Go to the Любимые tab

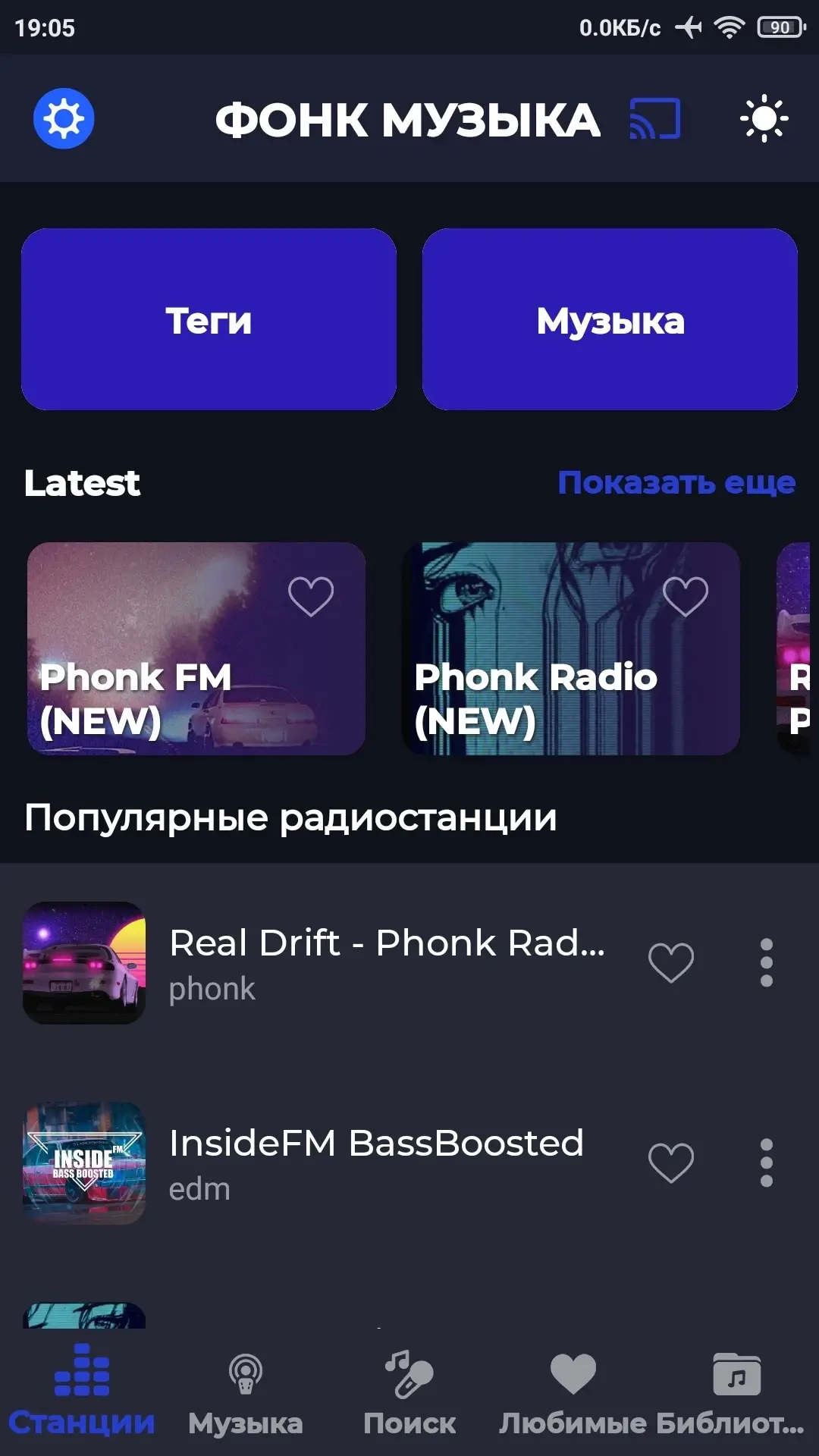tap(573, 1394)
